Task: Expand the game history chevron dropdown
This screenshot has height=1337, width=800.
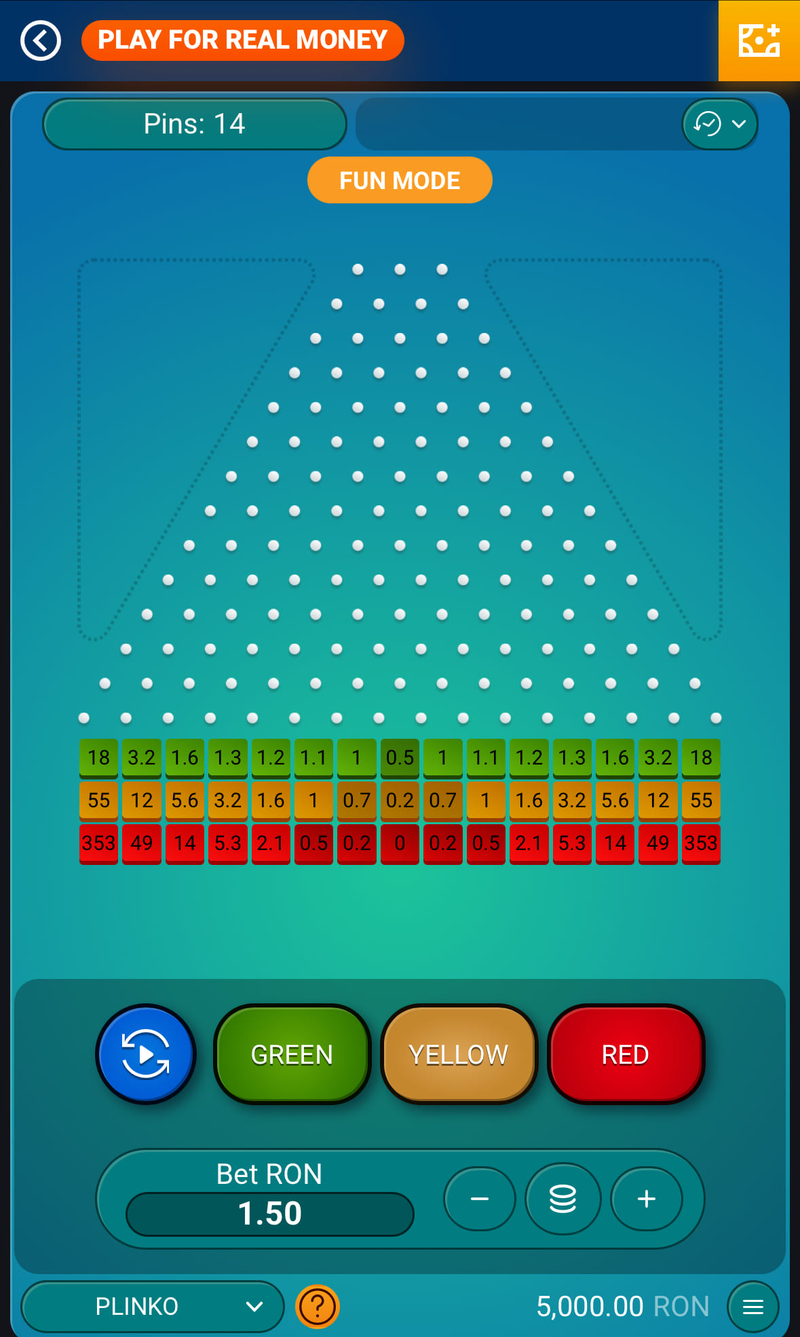Action: point(737,123)
